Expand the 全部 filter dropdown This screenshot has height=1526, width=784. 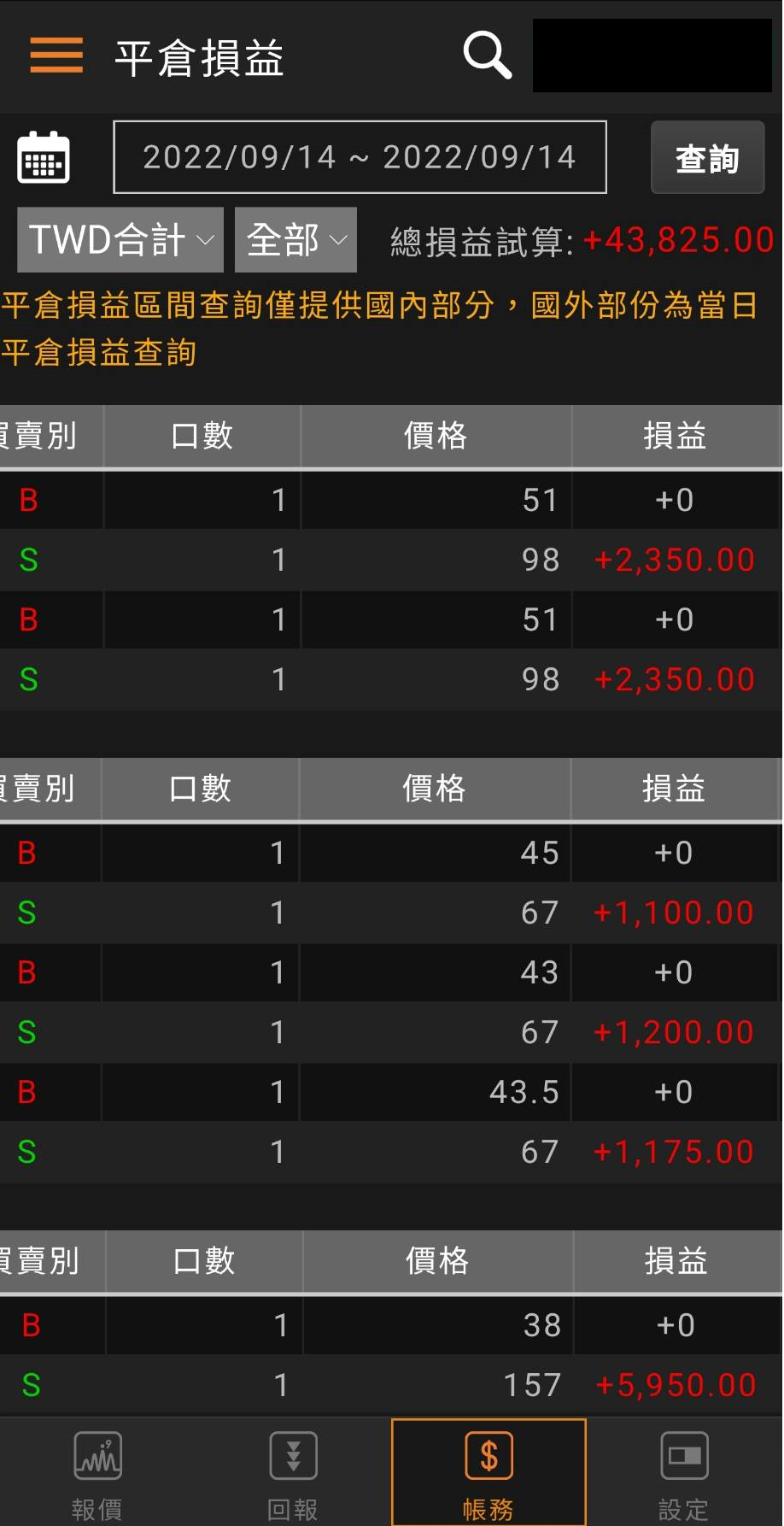coord(295,240)
